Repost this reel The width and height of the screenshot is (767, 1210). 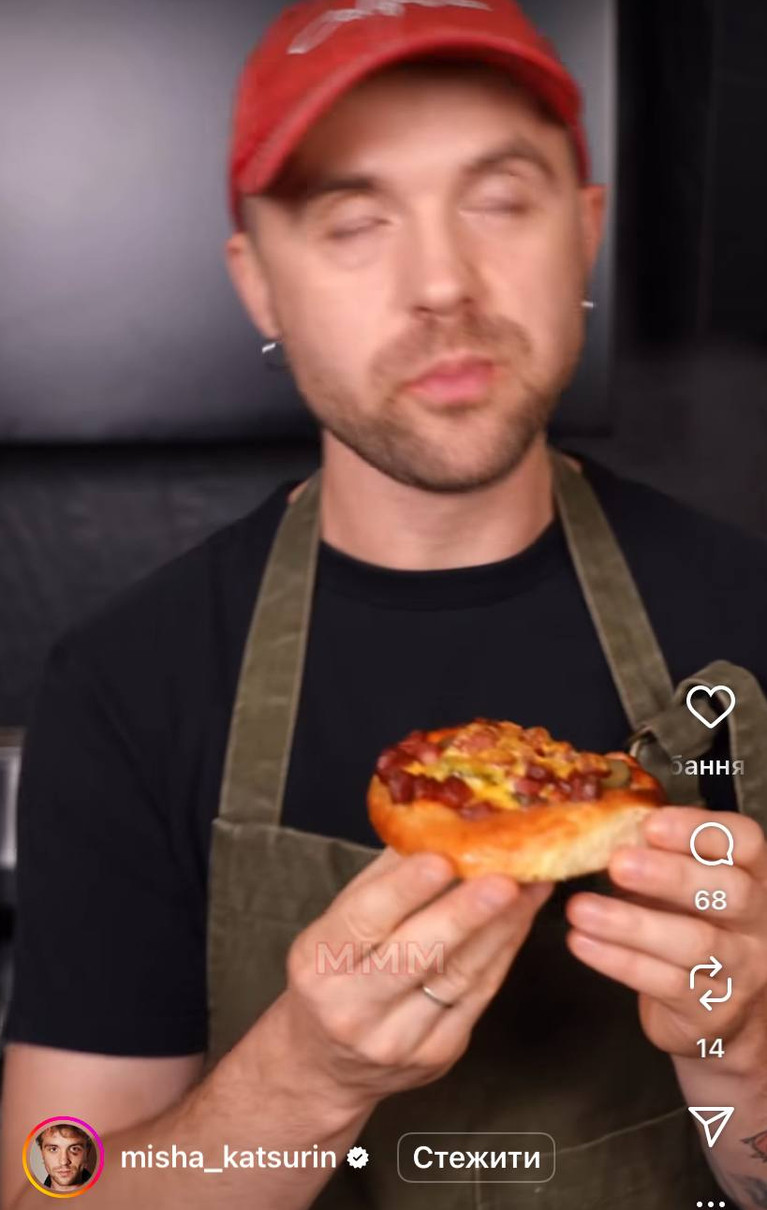711,984
